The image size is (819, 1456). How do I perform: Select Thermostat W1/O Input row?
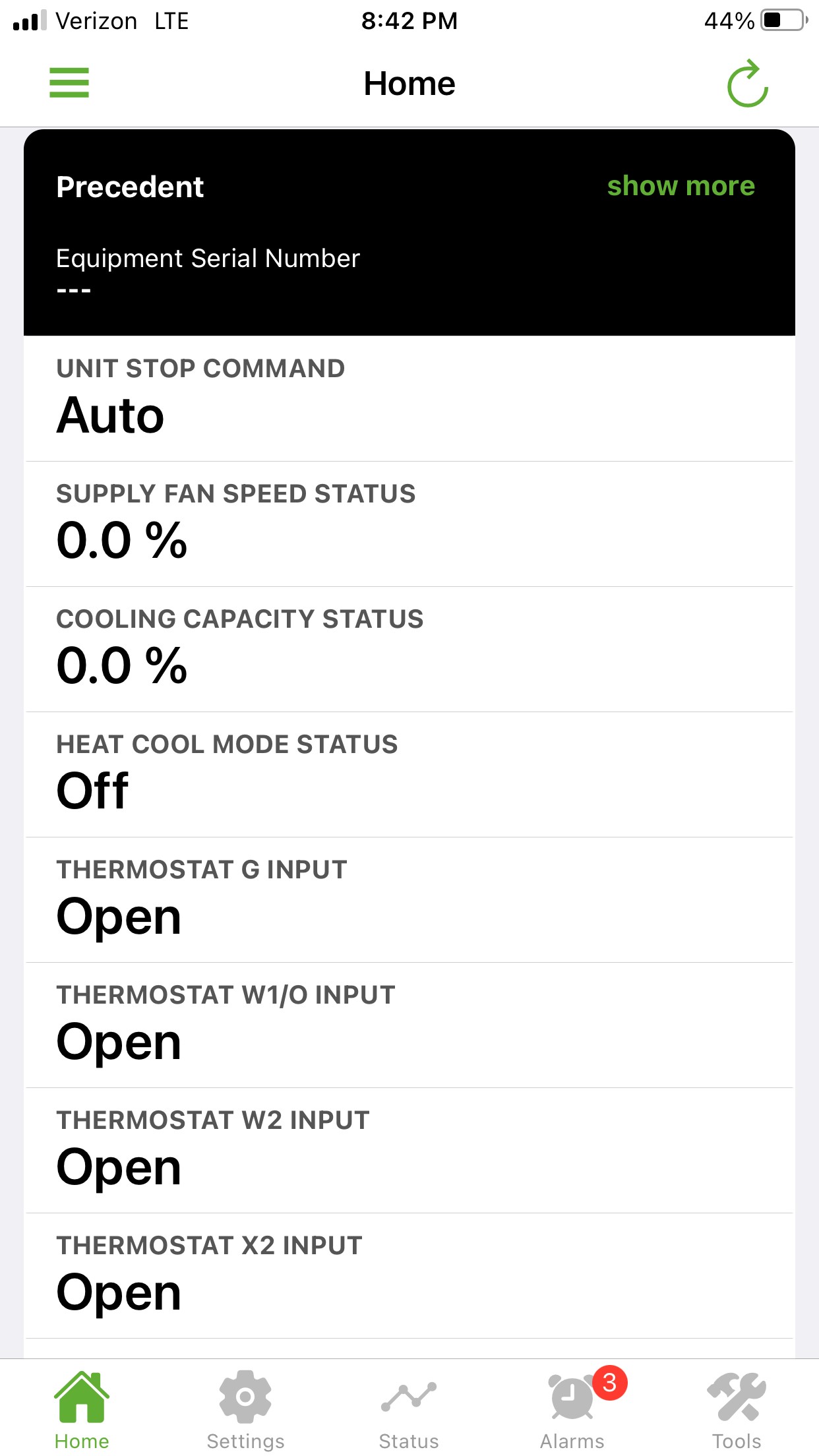409,1022
